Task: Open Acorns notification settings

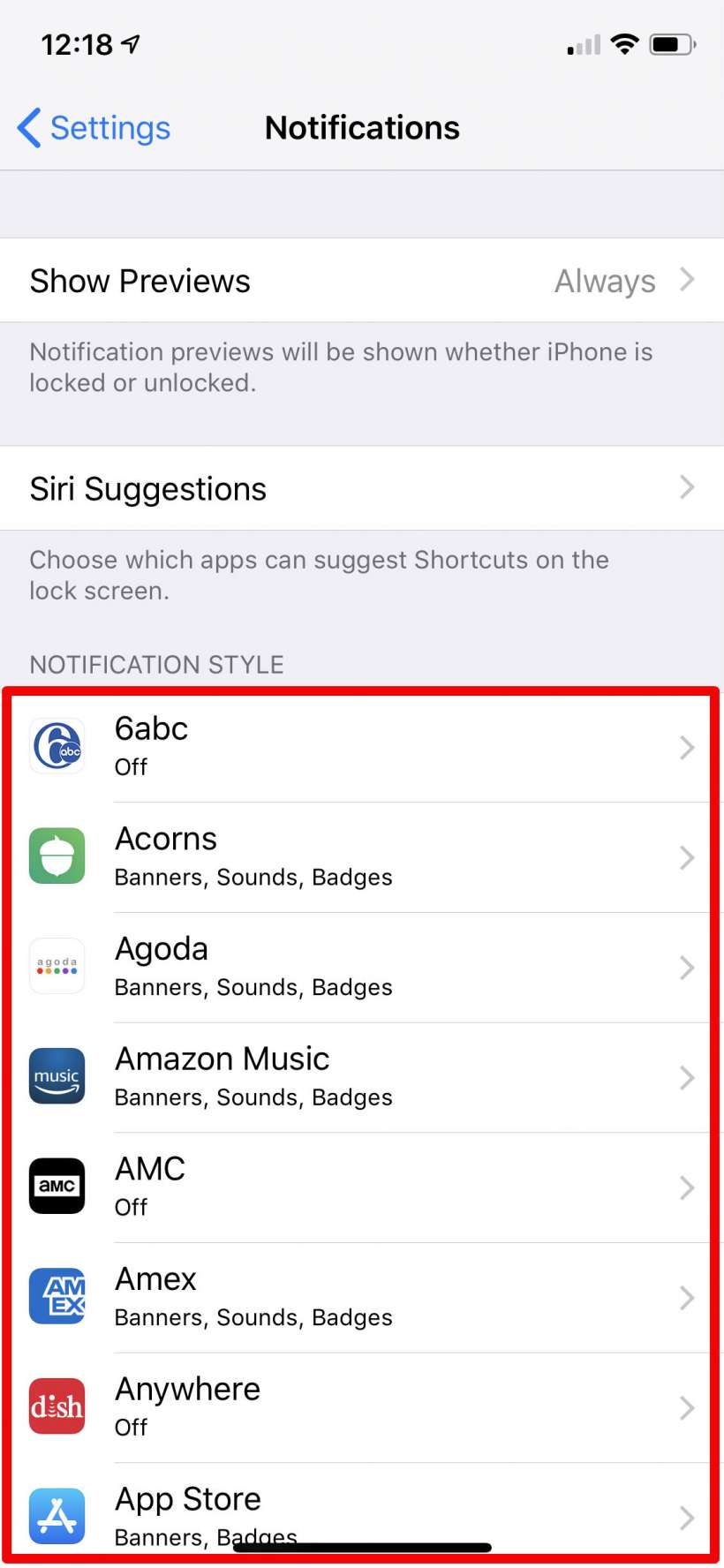Action: point(362,857)
